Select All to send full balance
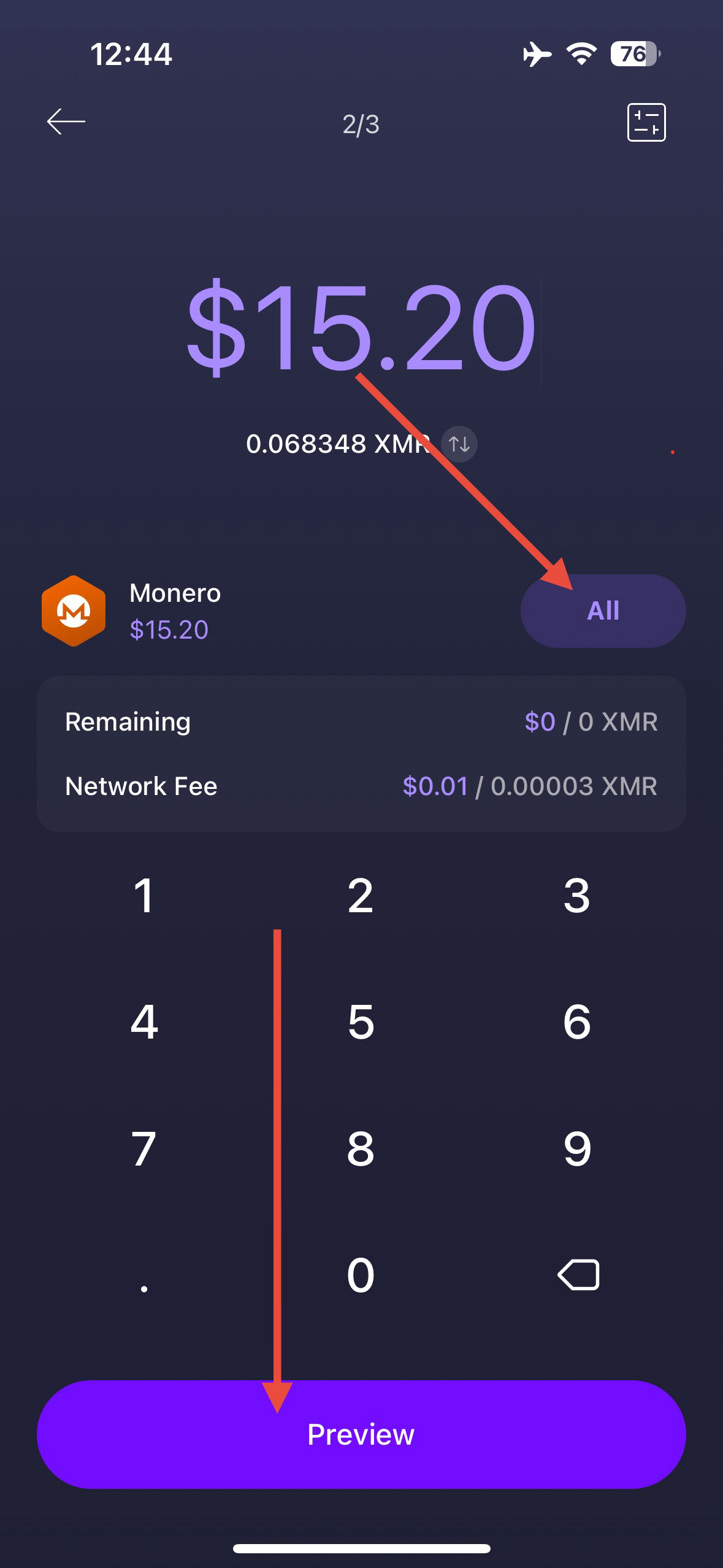The height and width of the screenshot is (1568, 723). pos(603,611)
